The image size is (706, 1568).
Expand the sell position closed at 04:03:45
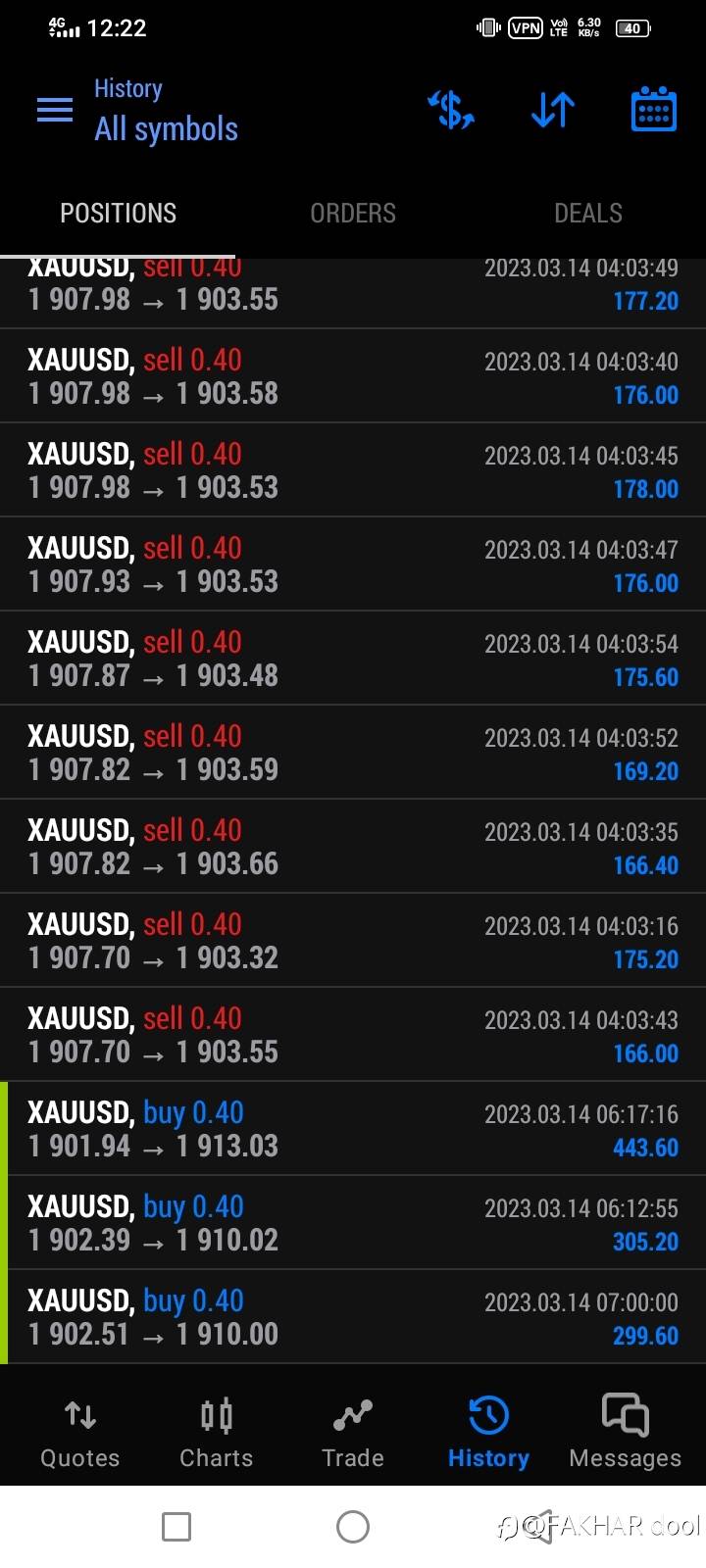click(353, 470)
